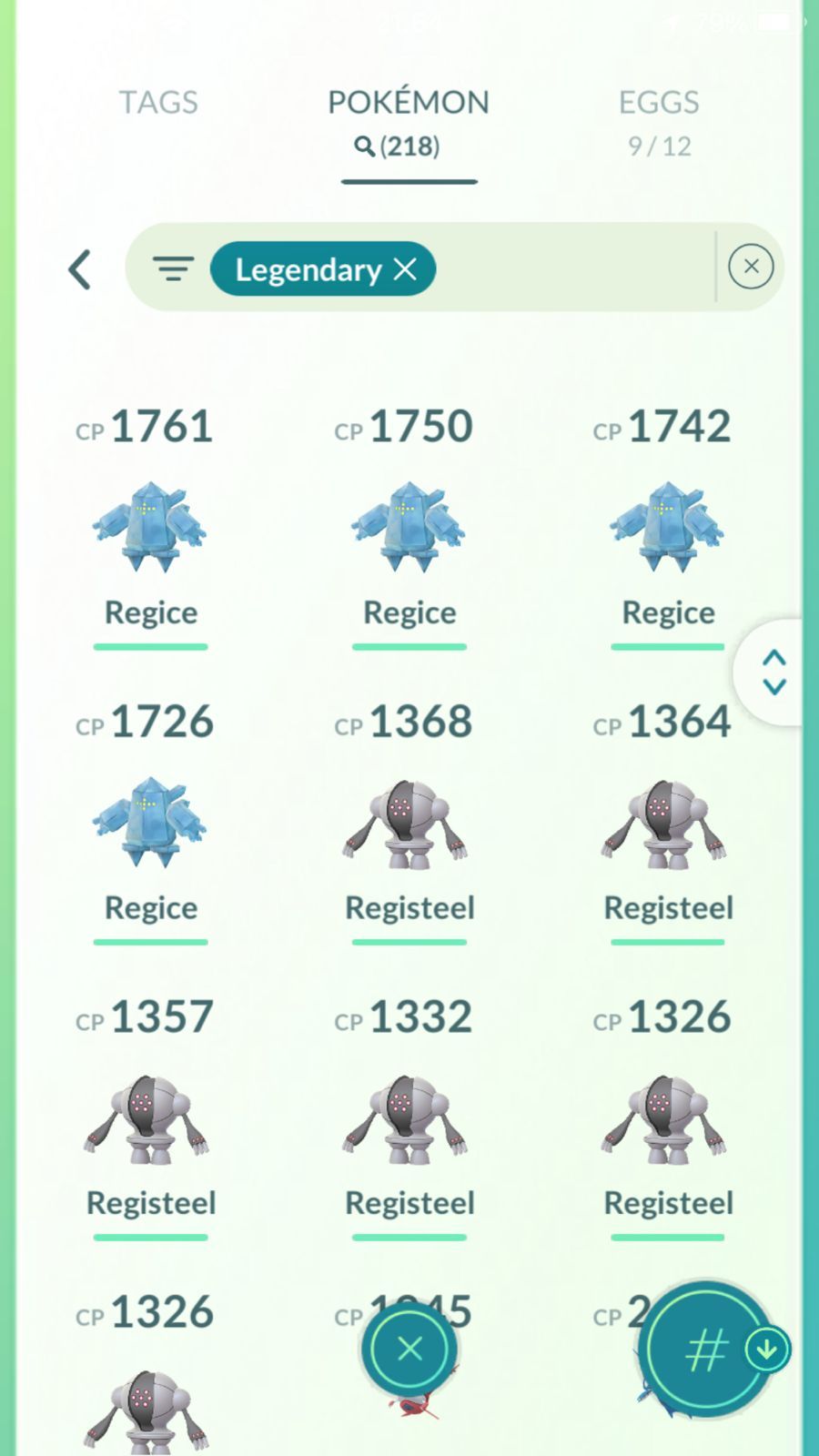
Task: Change sort order with the # button
Action: point(706,1350)
